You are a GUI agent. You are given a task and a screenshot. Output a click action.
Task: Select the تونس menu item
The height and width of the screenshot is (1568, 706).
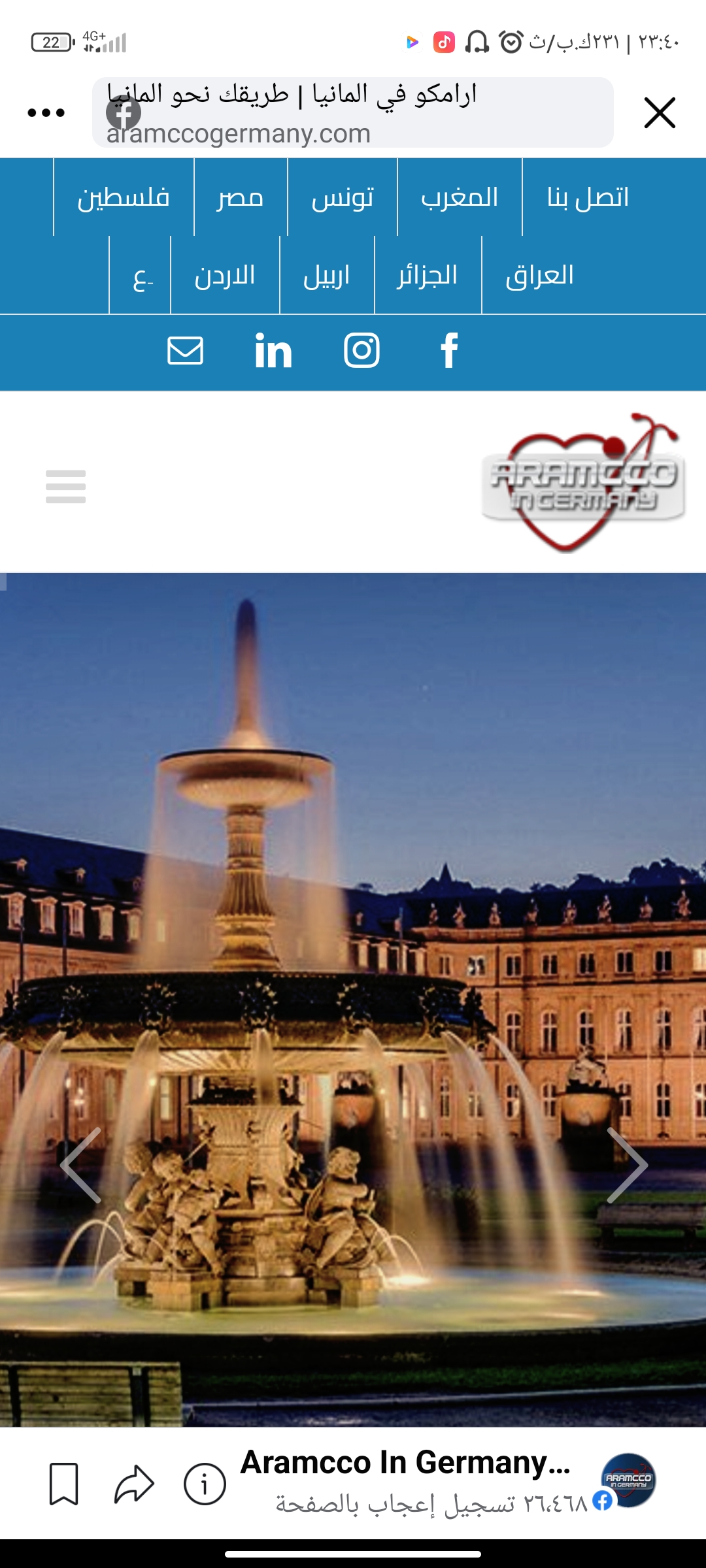[x=343, y=197]
